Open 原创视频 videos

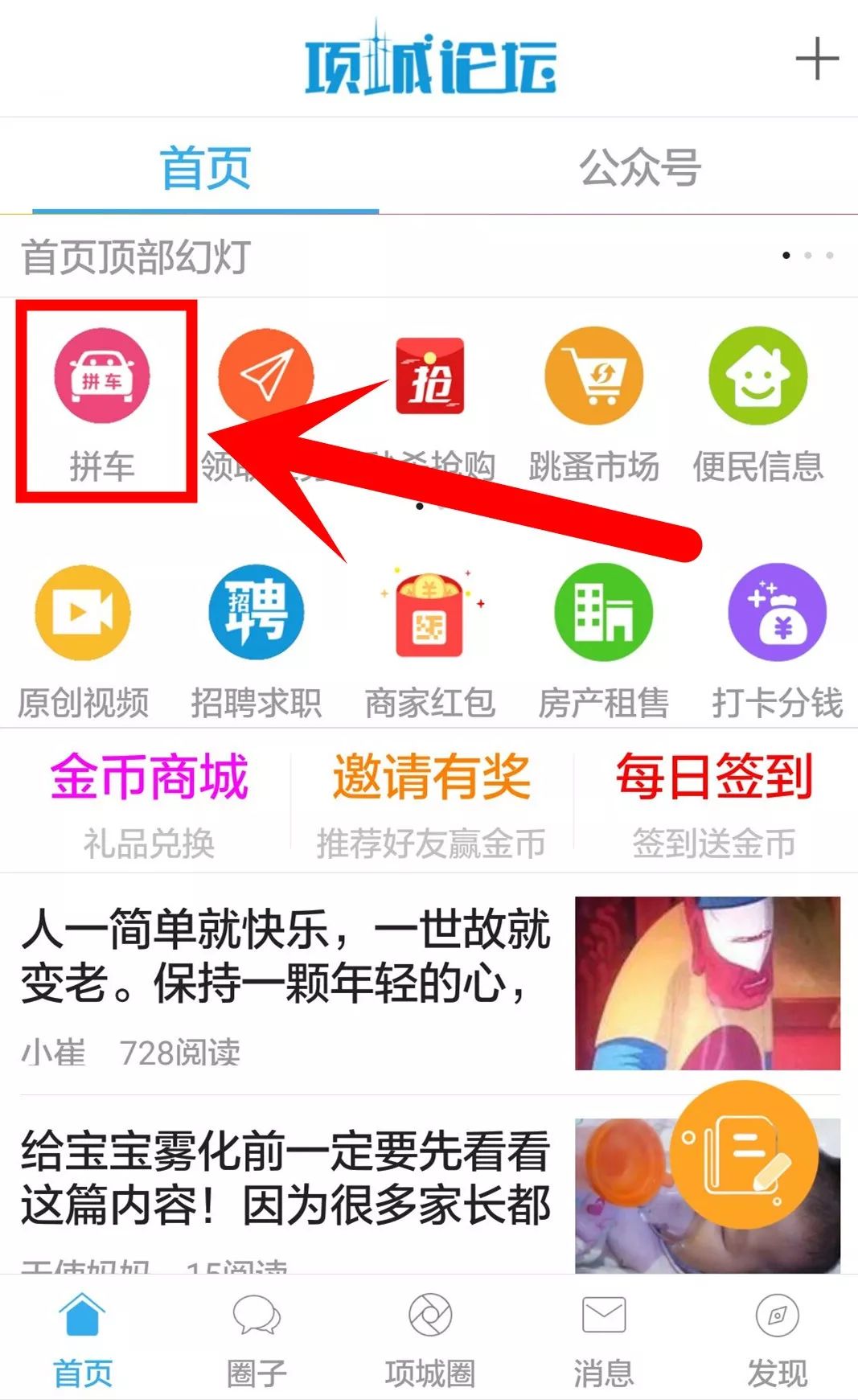(x=82, y=639)
